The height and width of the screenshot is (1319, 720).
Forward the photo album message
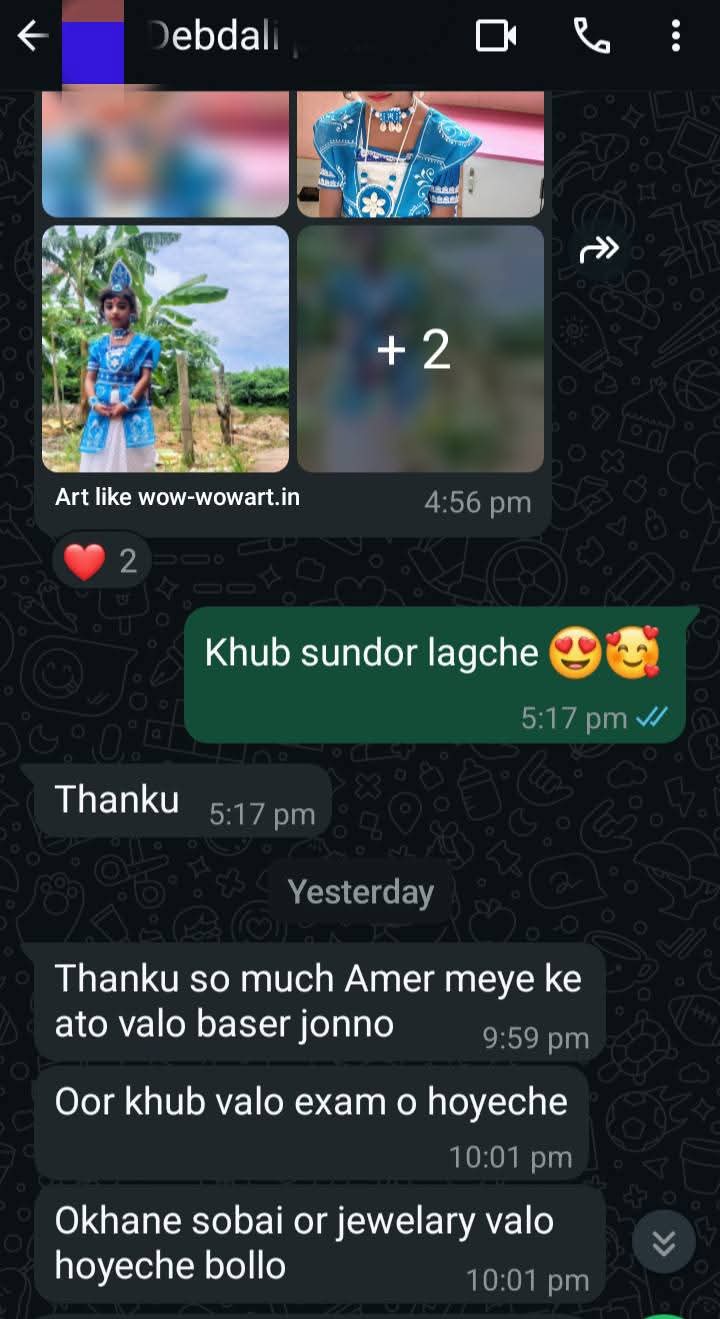coord(599,250)
